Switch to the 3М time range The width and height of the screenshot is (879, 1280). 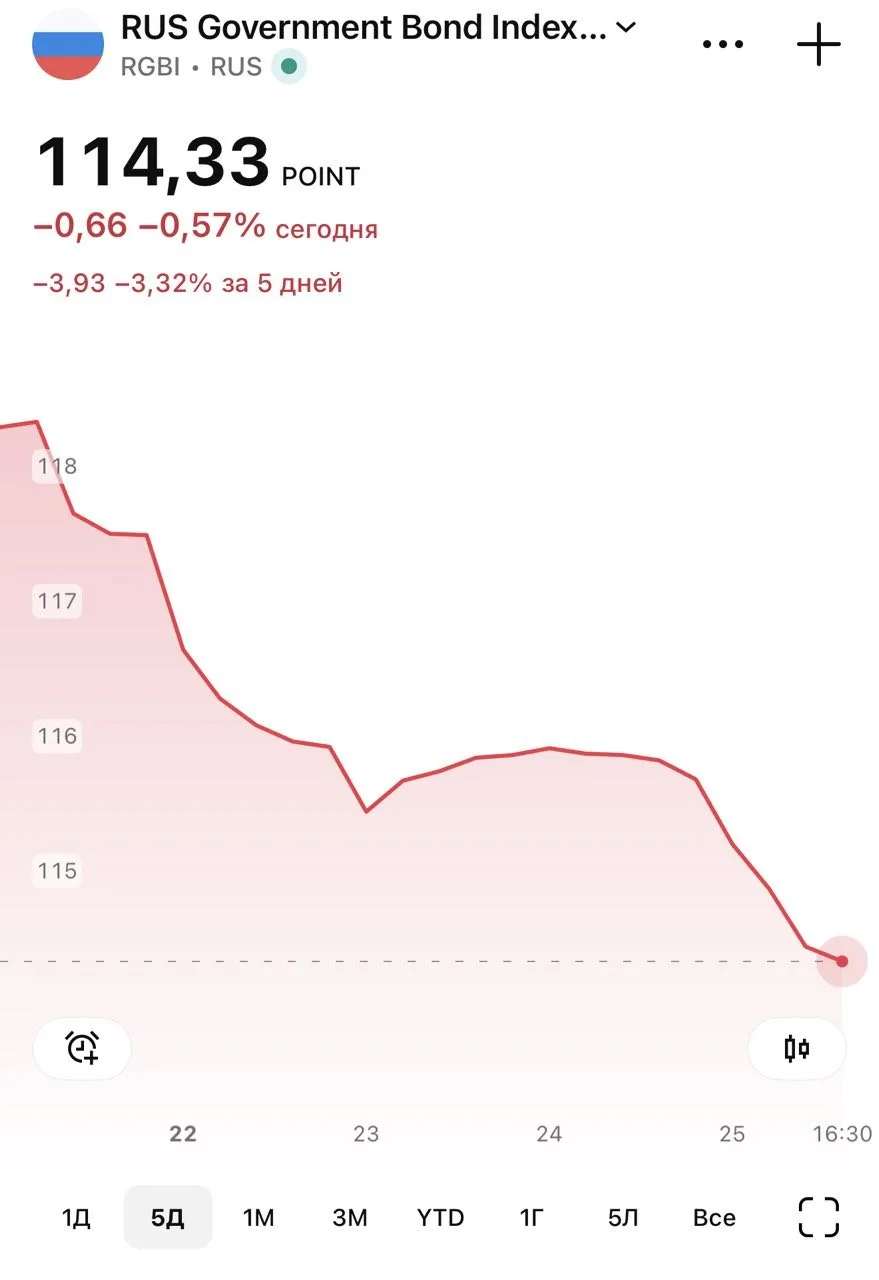(x=350, y=1218)
